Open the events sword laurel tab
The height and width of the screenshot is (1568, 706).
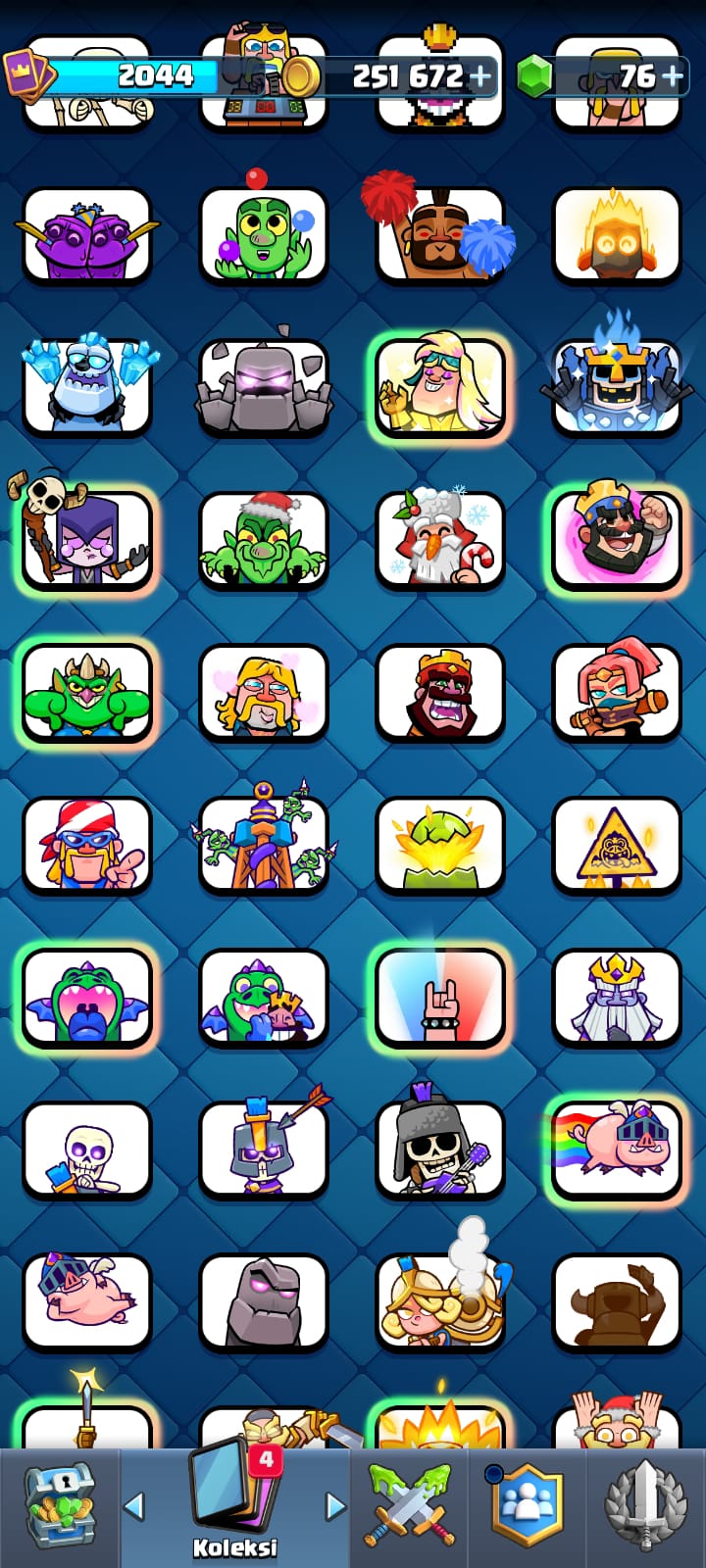645,1506
